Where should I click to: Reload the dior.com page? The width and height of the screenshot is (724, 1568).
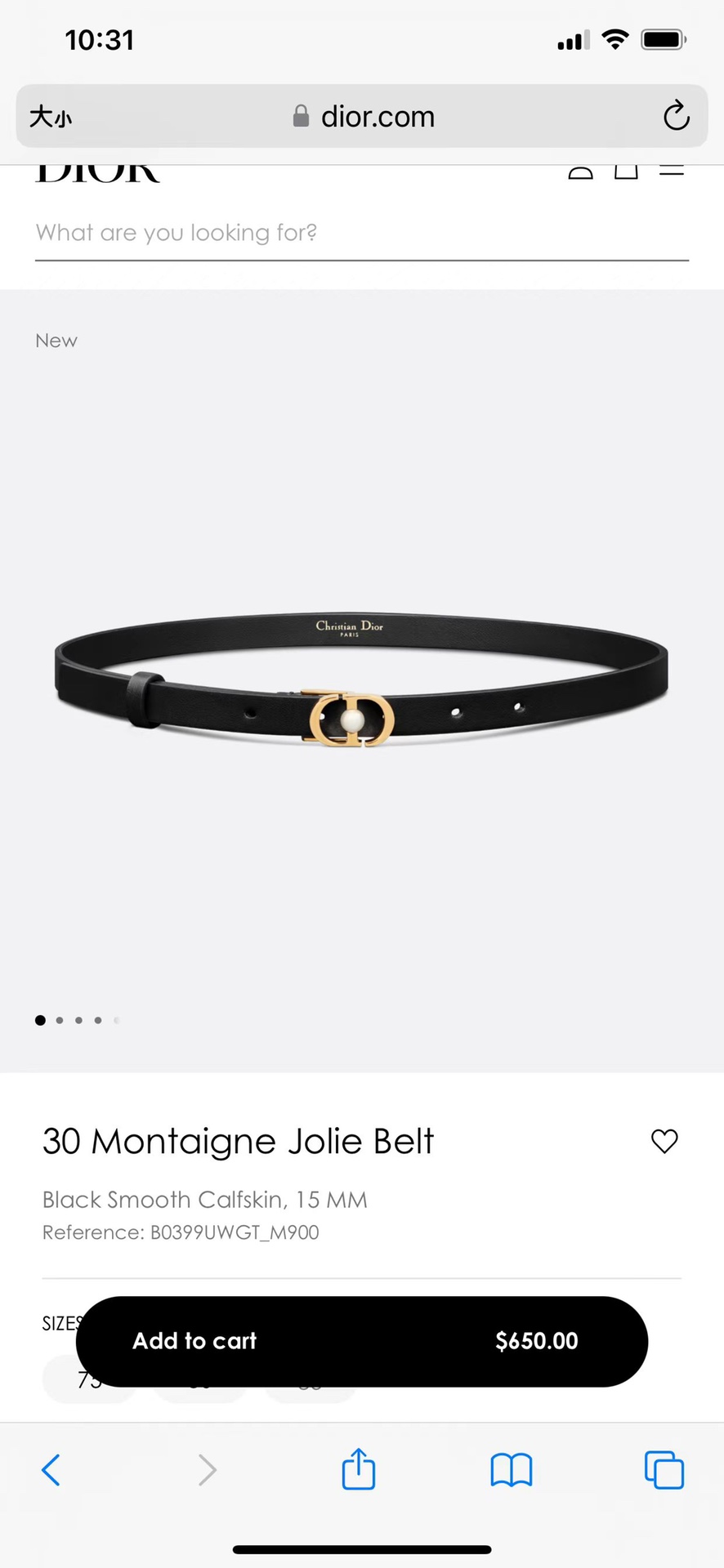pyautogui.click(x=676, y=116)
